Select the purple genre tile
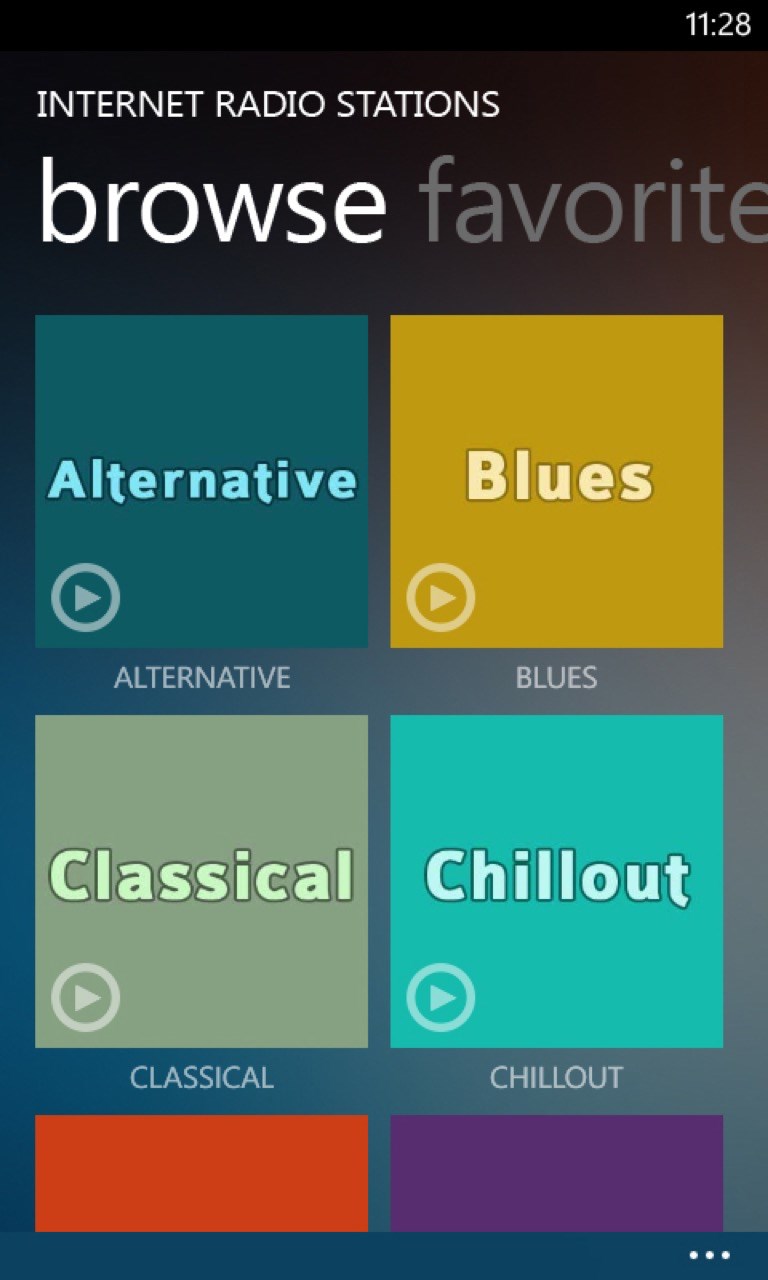The image size is (768, 1280). (x=556, y=1173)
